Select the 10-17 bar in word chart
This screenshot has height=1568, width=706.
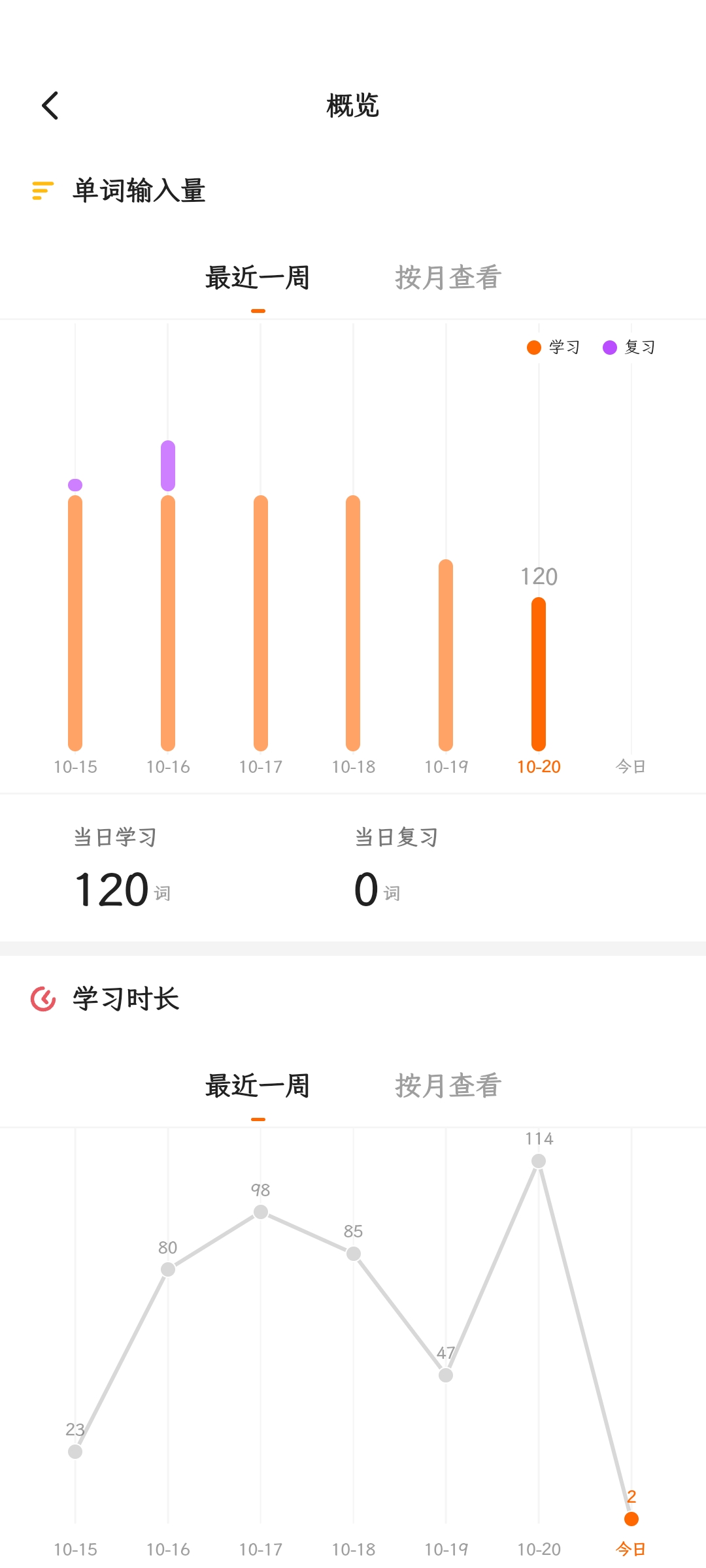coord(261,621)
